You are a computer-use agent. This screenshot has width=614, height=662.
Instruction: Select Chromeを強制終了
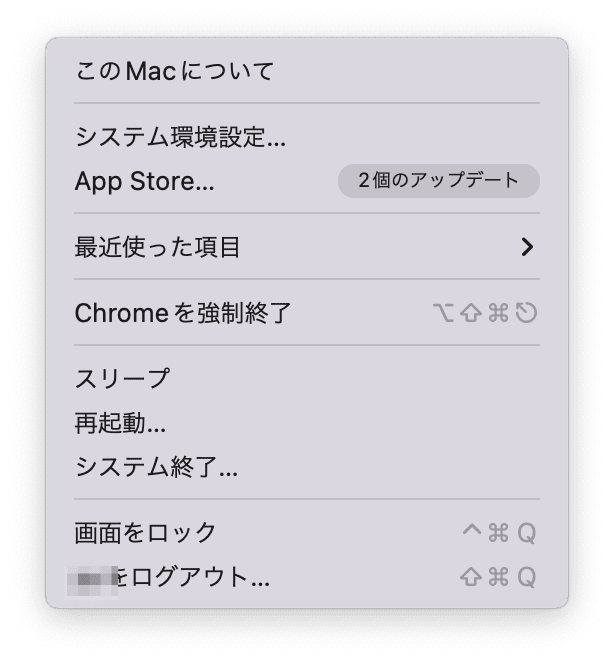[x=183, y=313]
